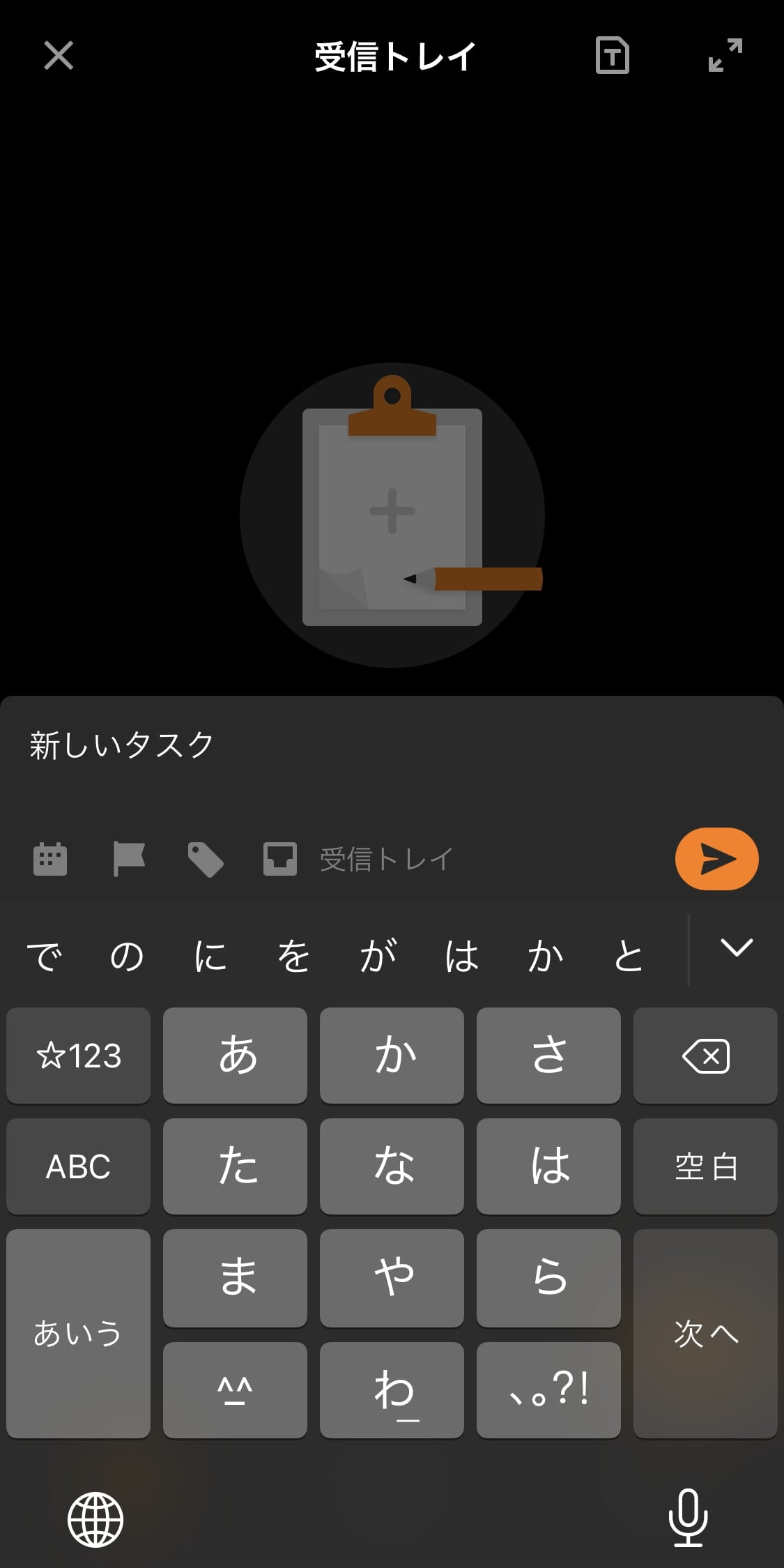This screenshot has height=1568, width=784.
Task: Tap the backspace key on keyboard
Action: click(705, 1055)
